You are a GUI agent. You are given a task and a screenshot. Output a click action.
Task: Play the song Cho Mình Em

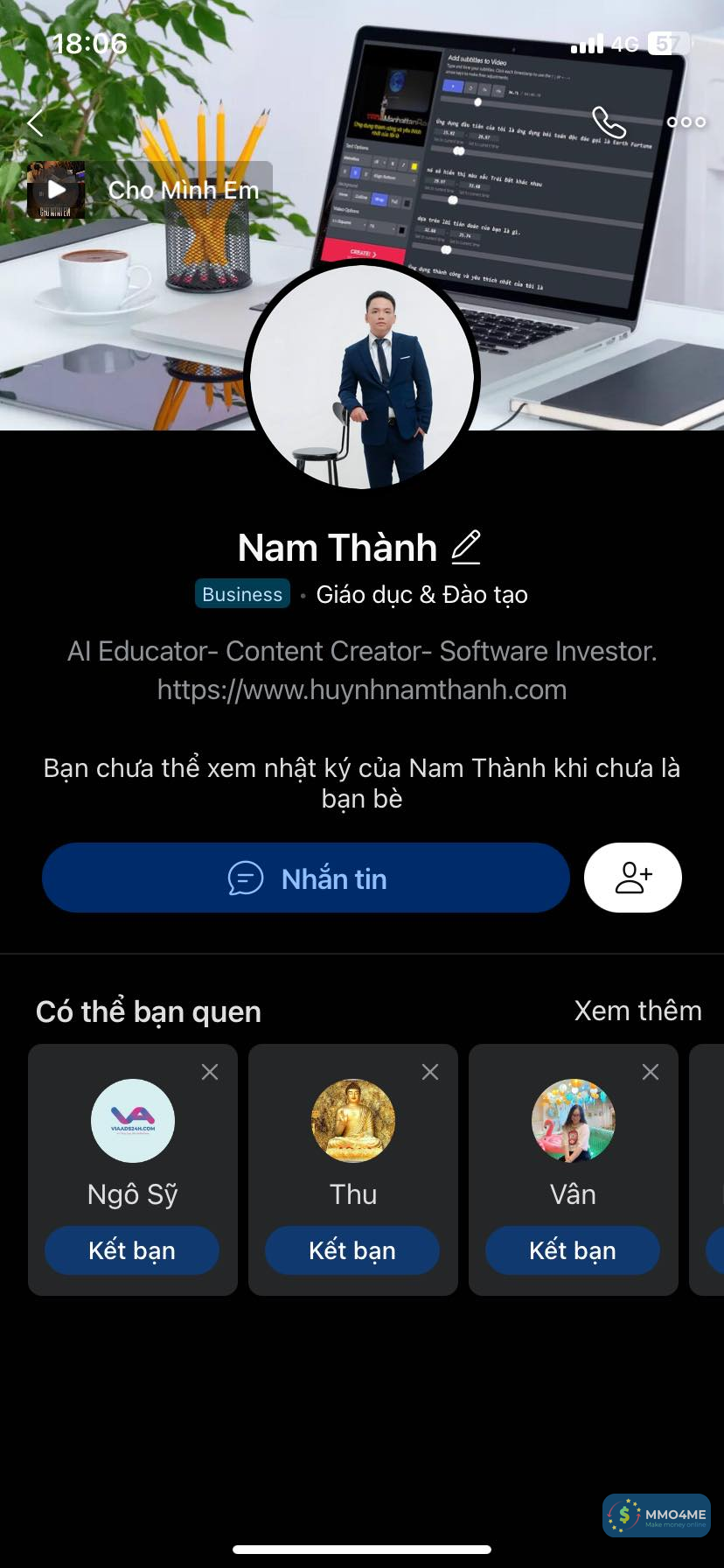point(57,190)
